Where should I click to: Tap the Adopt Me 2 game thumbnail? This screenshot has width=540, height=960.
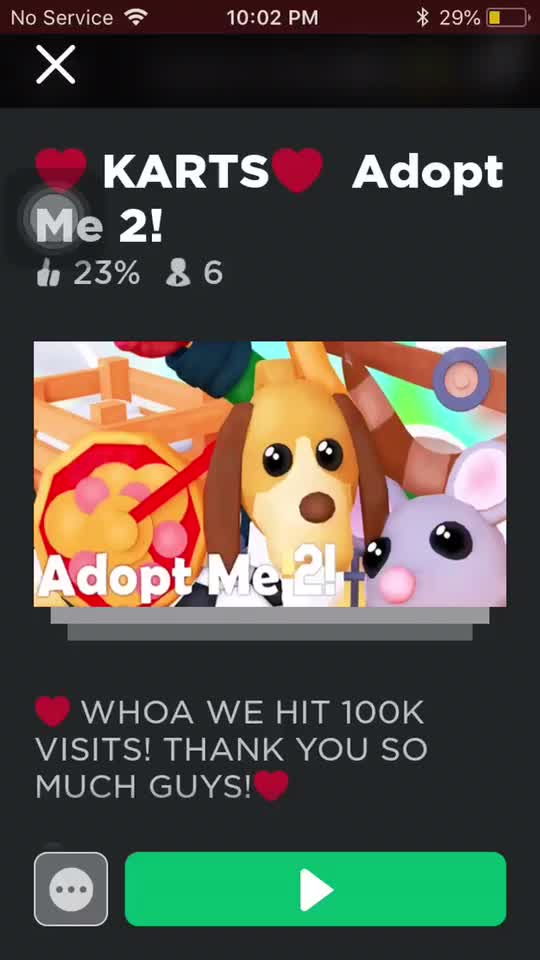(270, 474)
